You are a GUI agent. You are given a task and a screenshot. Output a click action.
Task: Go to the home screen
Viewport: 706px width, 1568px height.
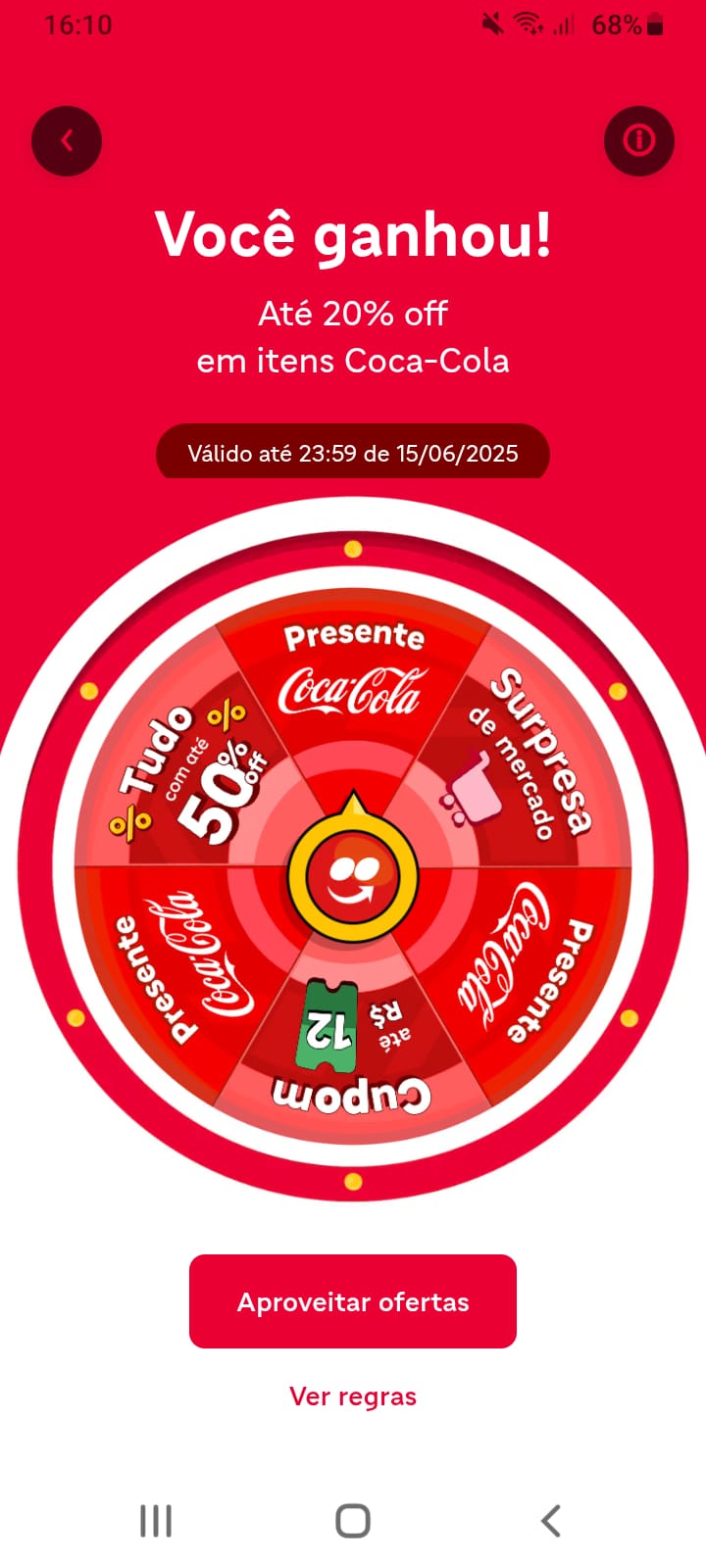click(353, 1521)
